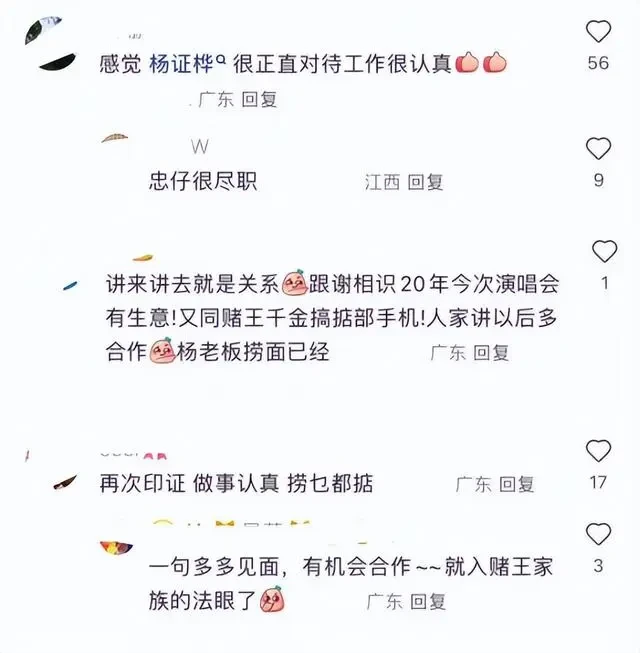Screen dimensions: 640x653
Task: Reply to the comment about 杨证桦很正直
Action: tap(260, 99)
